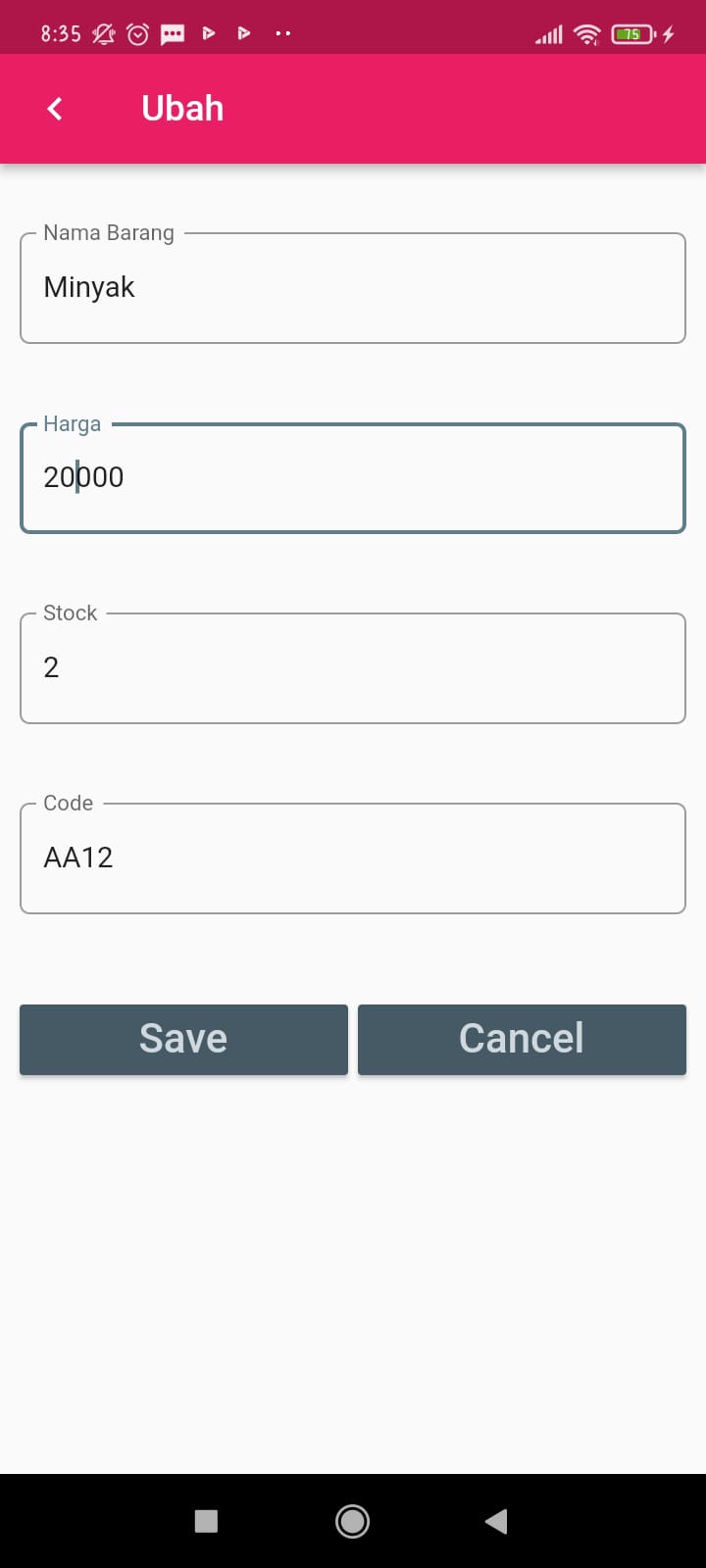The width and height of the screenshot is (706, 1568).
Task: Tap the muted notifications icon in status bar
Action: point(104,33)
